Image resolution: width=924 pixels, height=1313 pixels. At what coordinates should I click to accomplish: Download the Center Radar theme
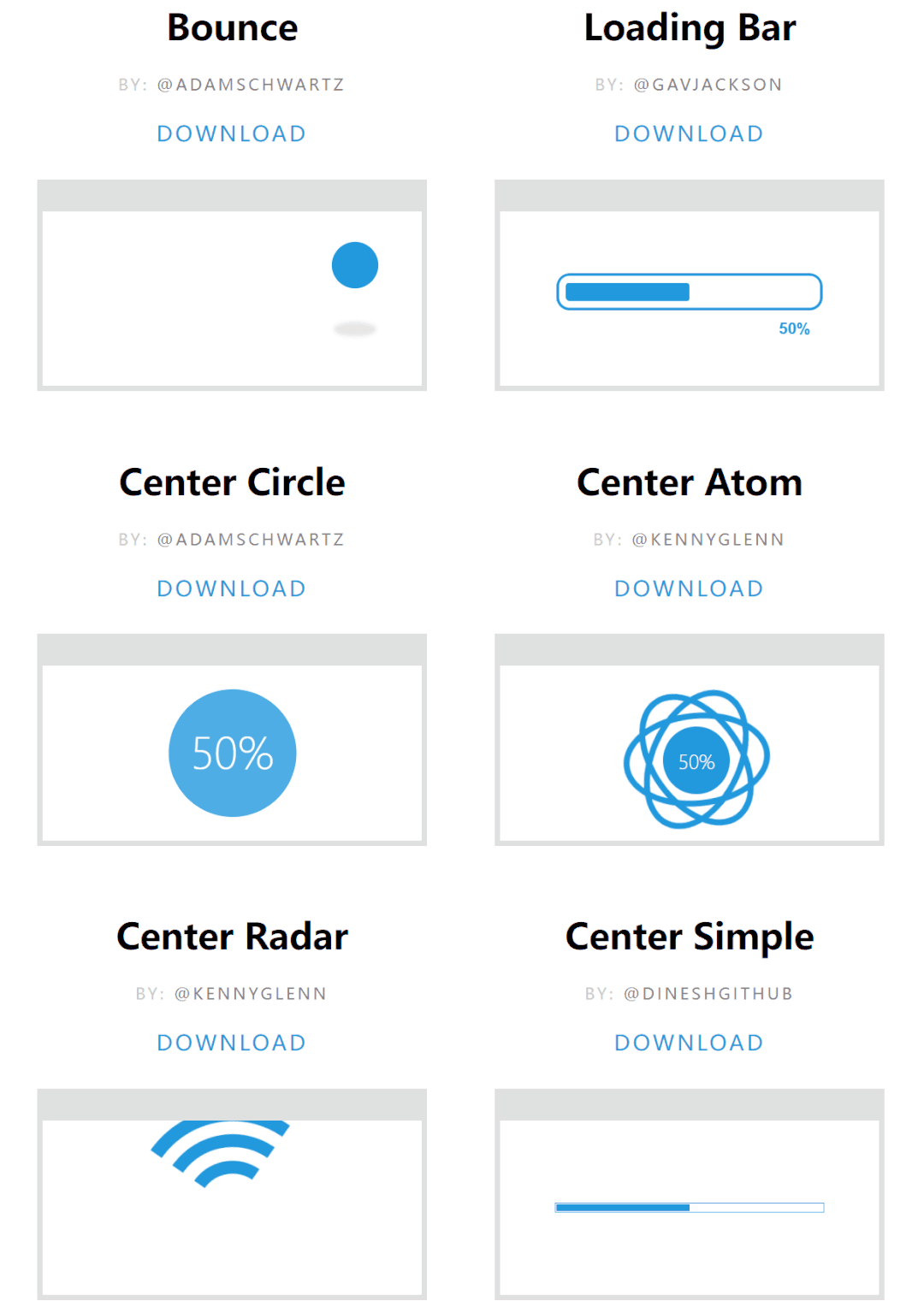[x=231, y=1043]
